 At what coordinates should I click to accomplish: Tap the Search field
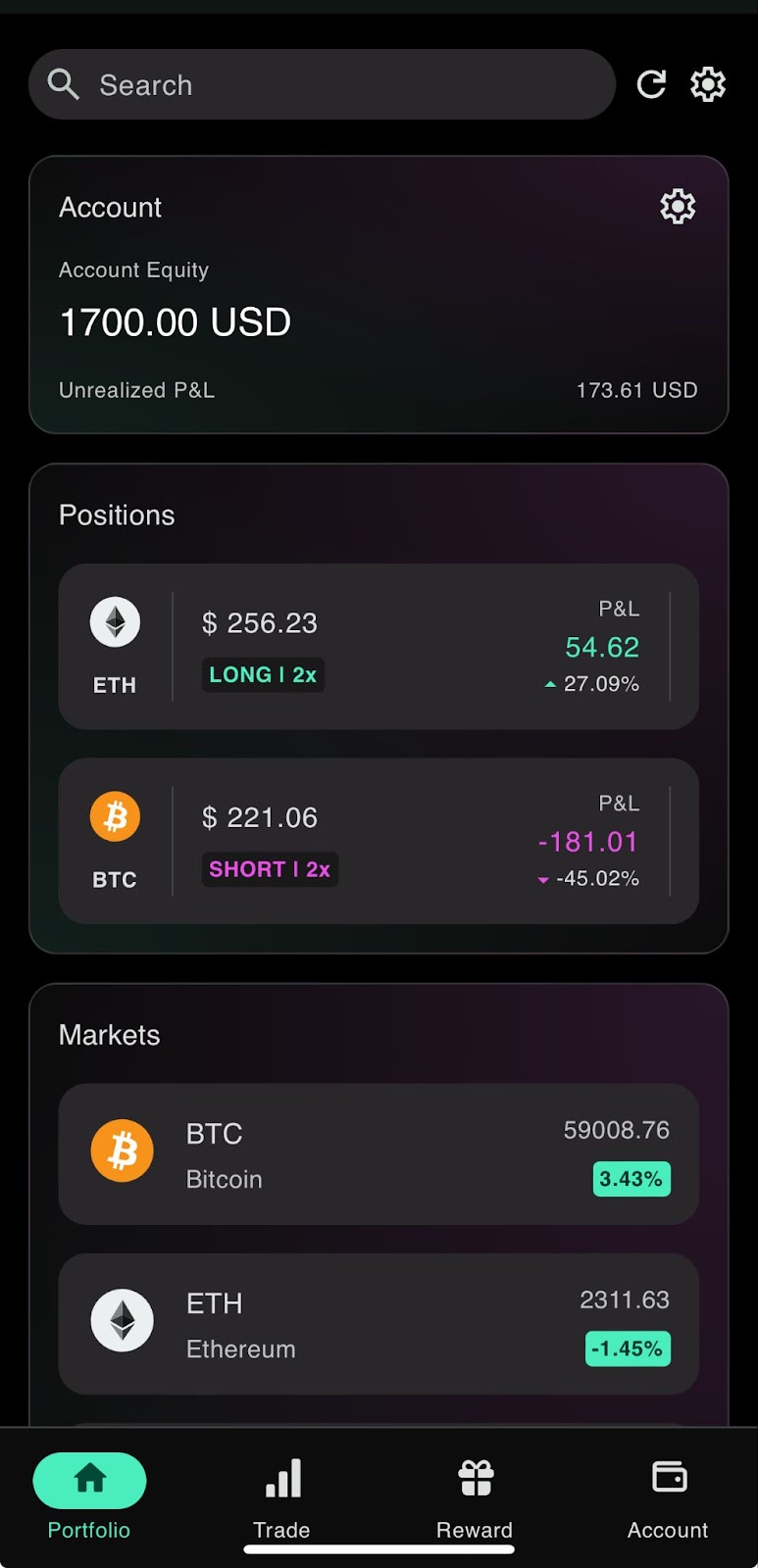[322, 85]
